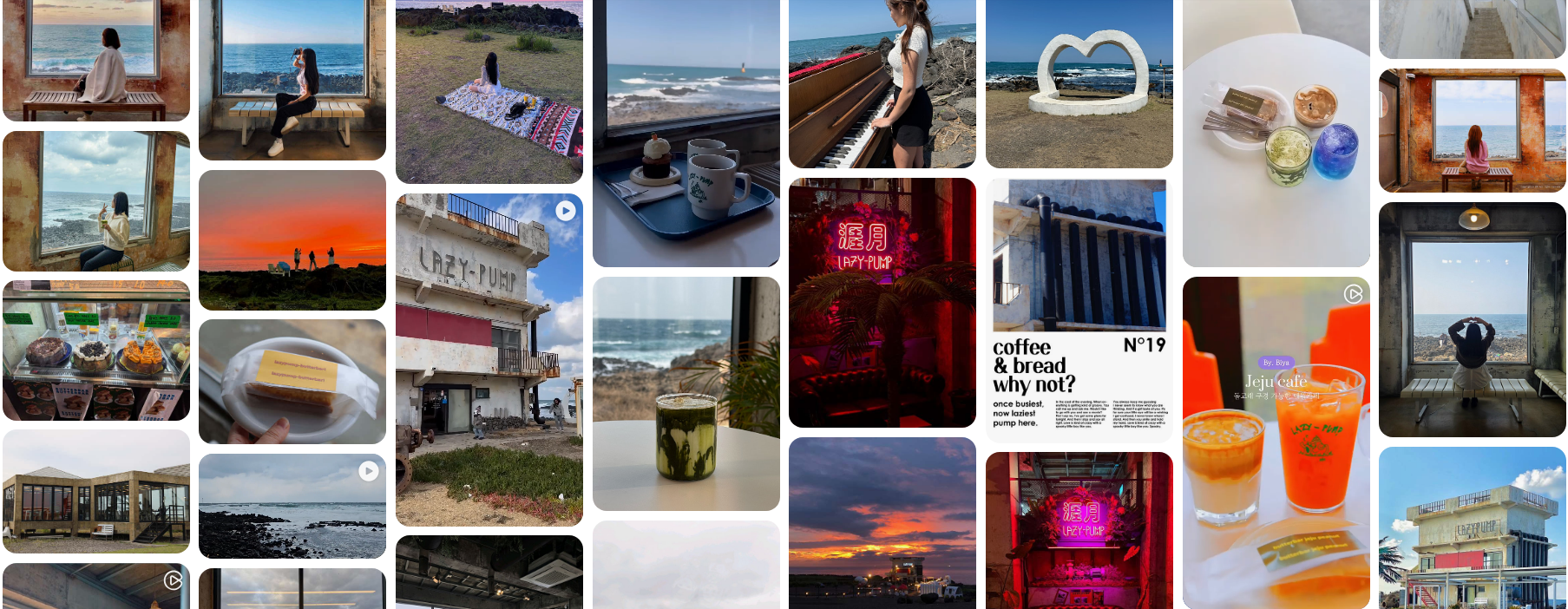Open the rocky shoreline video pin
1568x609 pixels.
292,506
